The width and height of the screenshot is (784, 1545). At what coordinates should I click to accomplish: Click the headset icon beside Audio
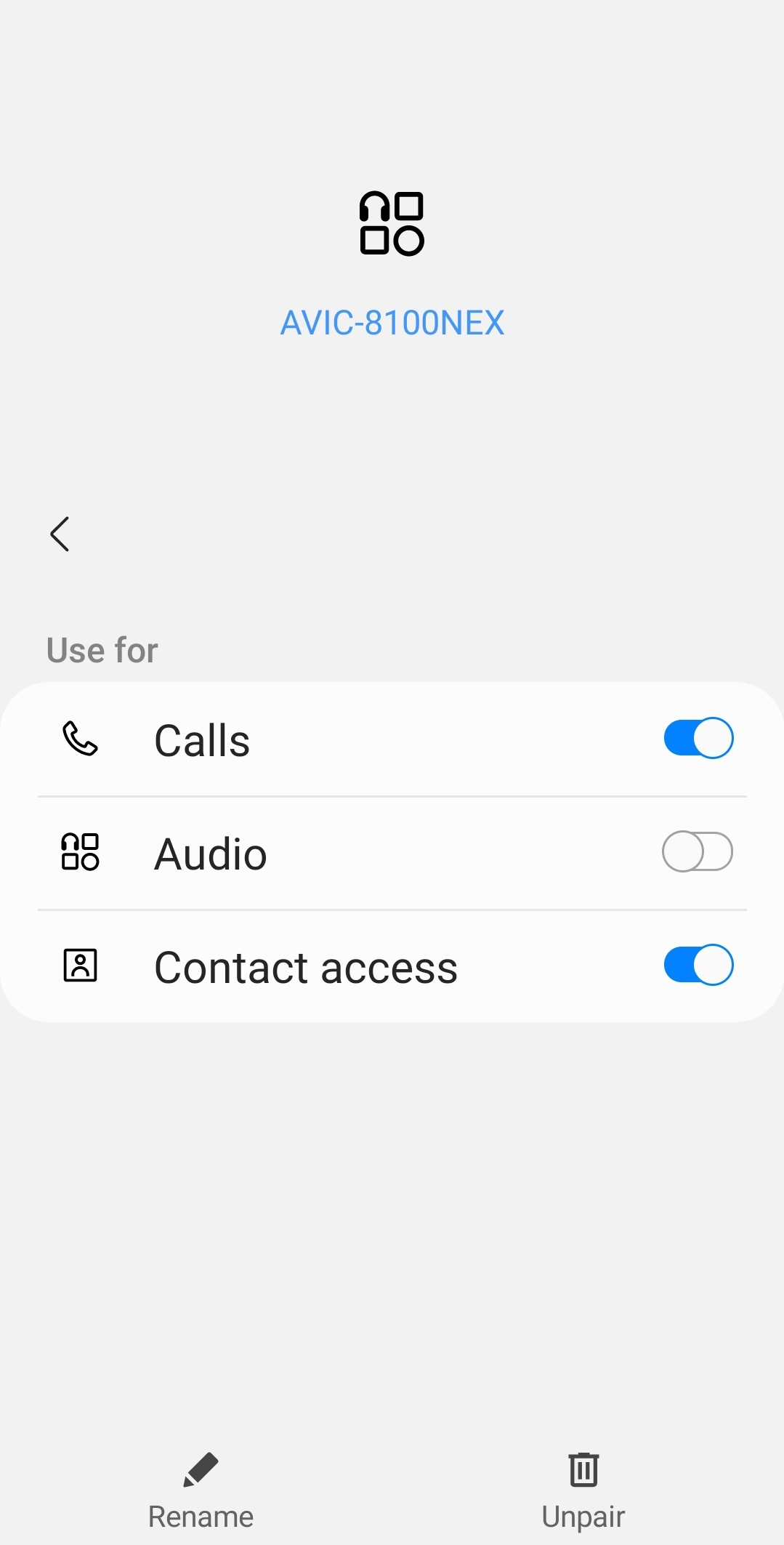tap(80, 853)
